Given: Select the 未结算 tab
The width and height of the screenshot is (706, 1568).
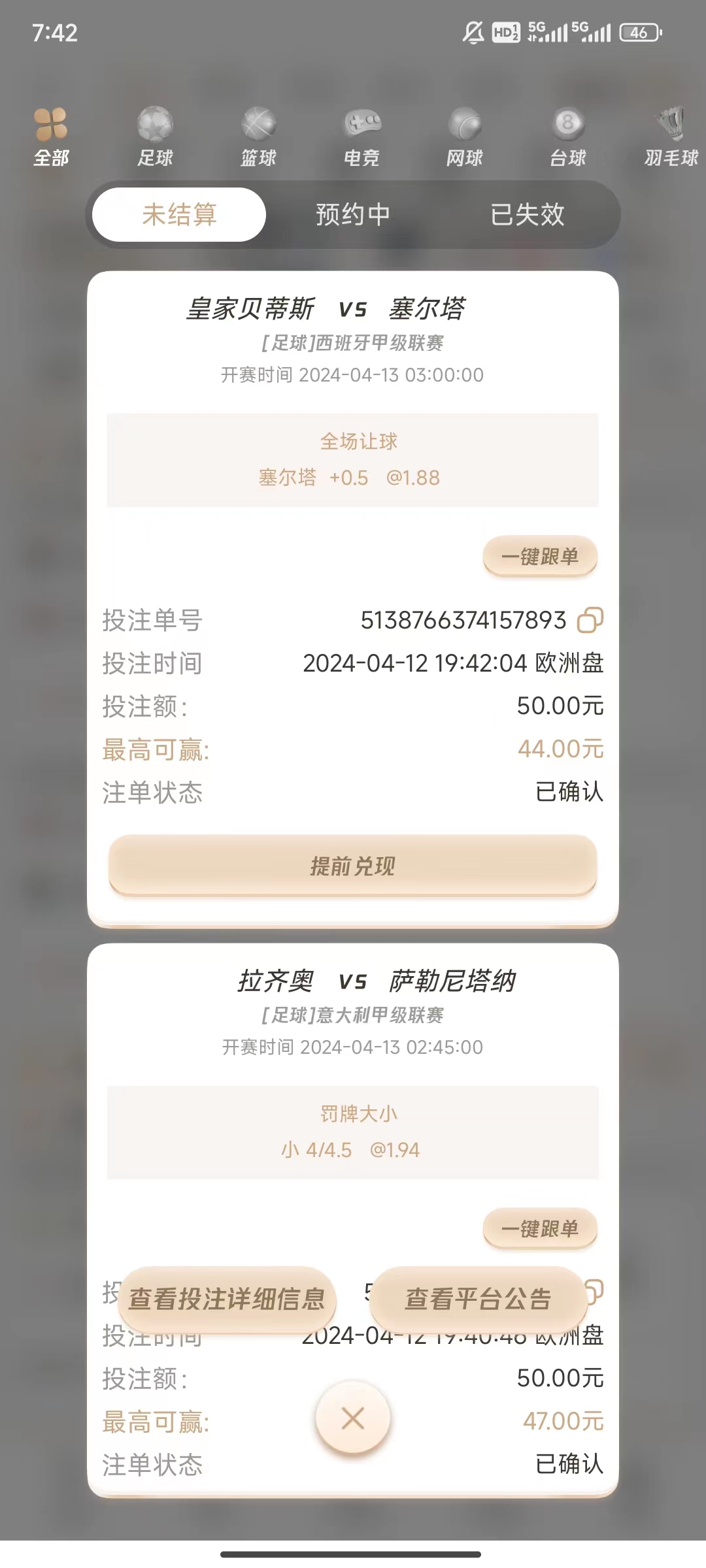Looking at the screenshot, I should [x=179, y=215].
